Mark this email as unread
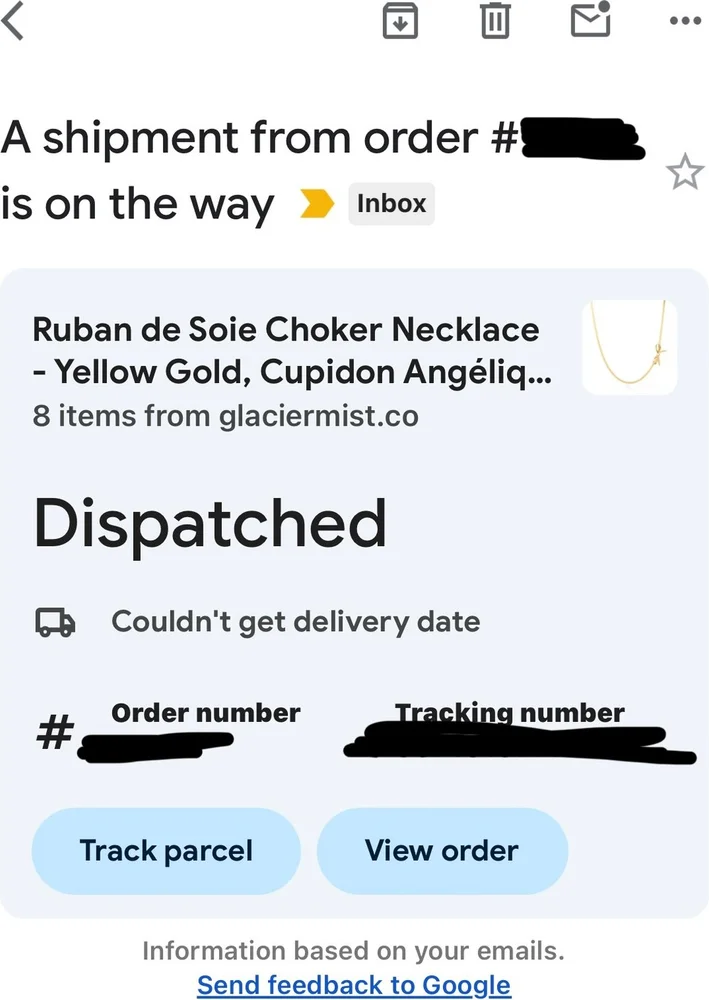Image resolution: width=709 pixels, height=1000 pixels. coord(590,20)
